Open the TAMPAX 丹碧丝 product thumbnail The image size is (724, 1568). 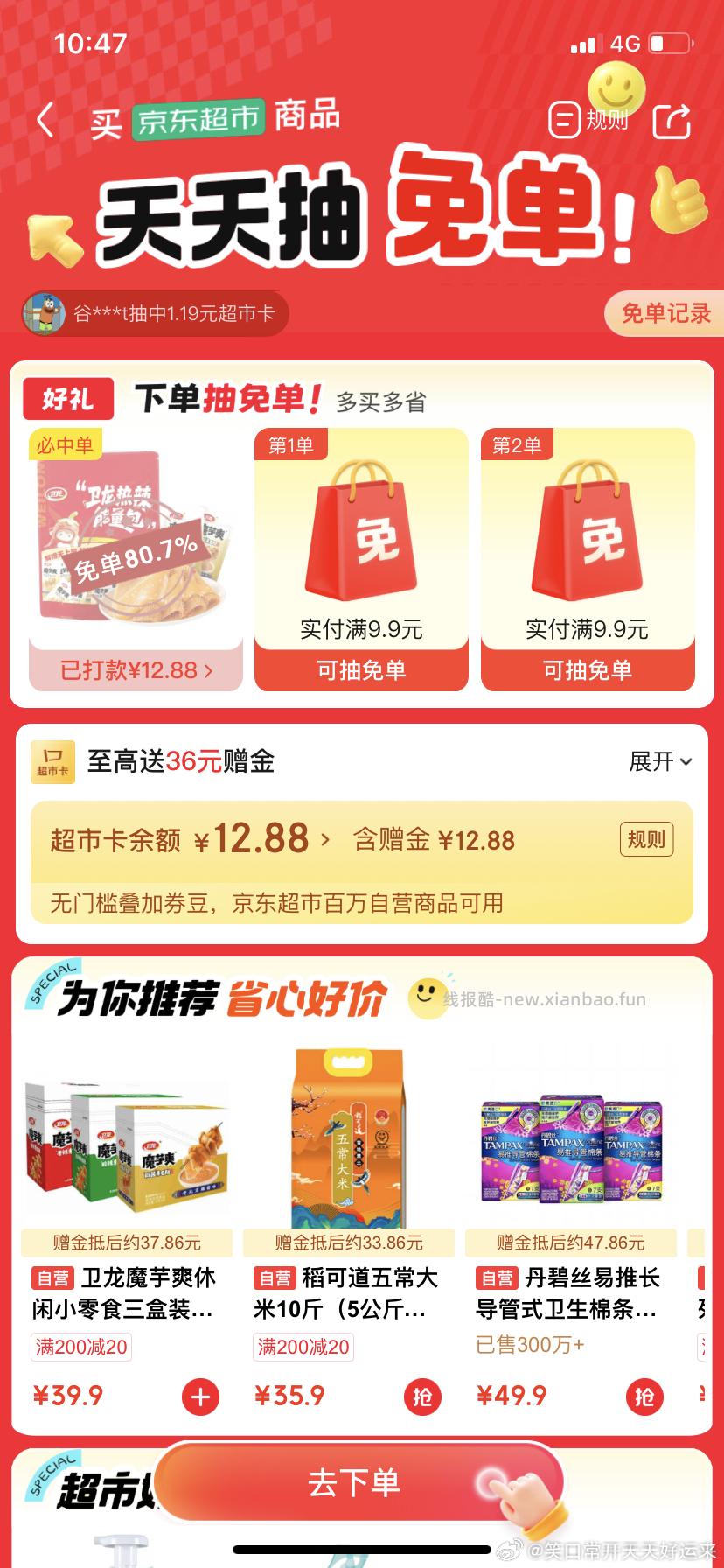571,1146
